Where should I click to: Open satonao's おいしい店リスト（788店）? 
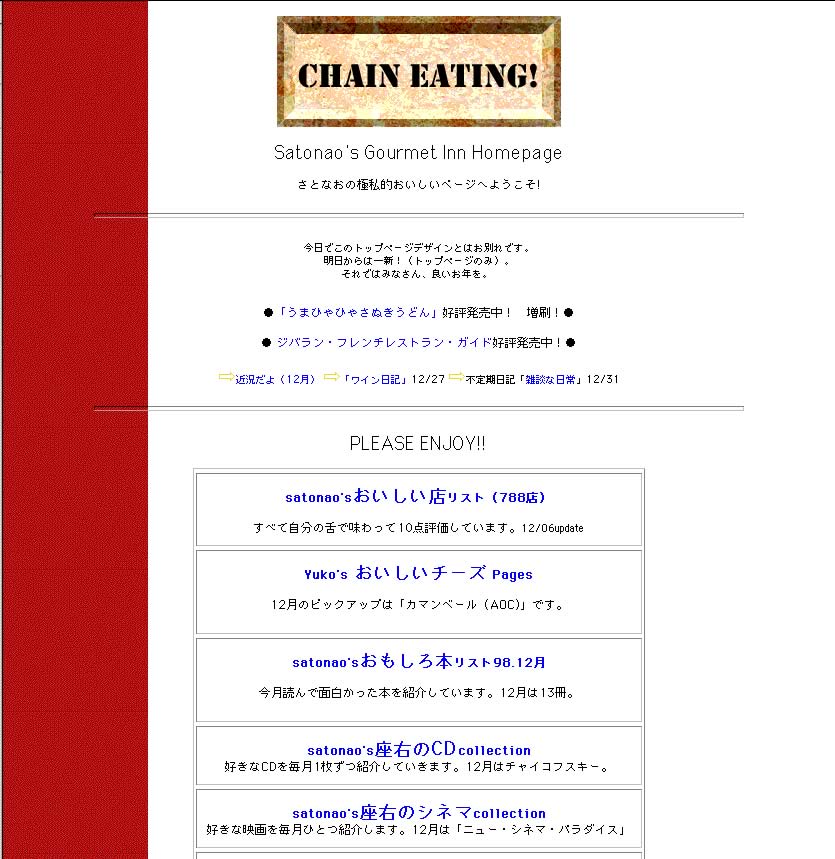click(415, 497)
